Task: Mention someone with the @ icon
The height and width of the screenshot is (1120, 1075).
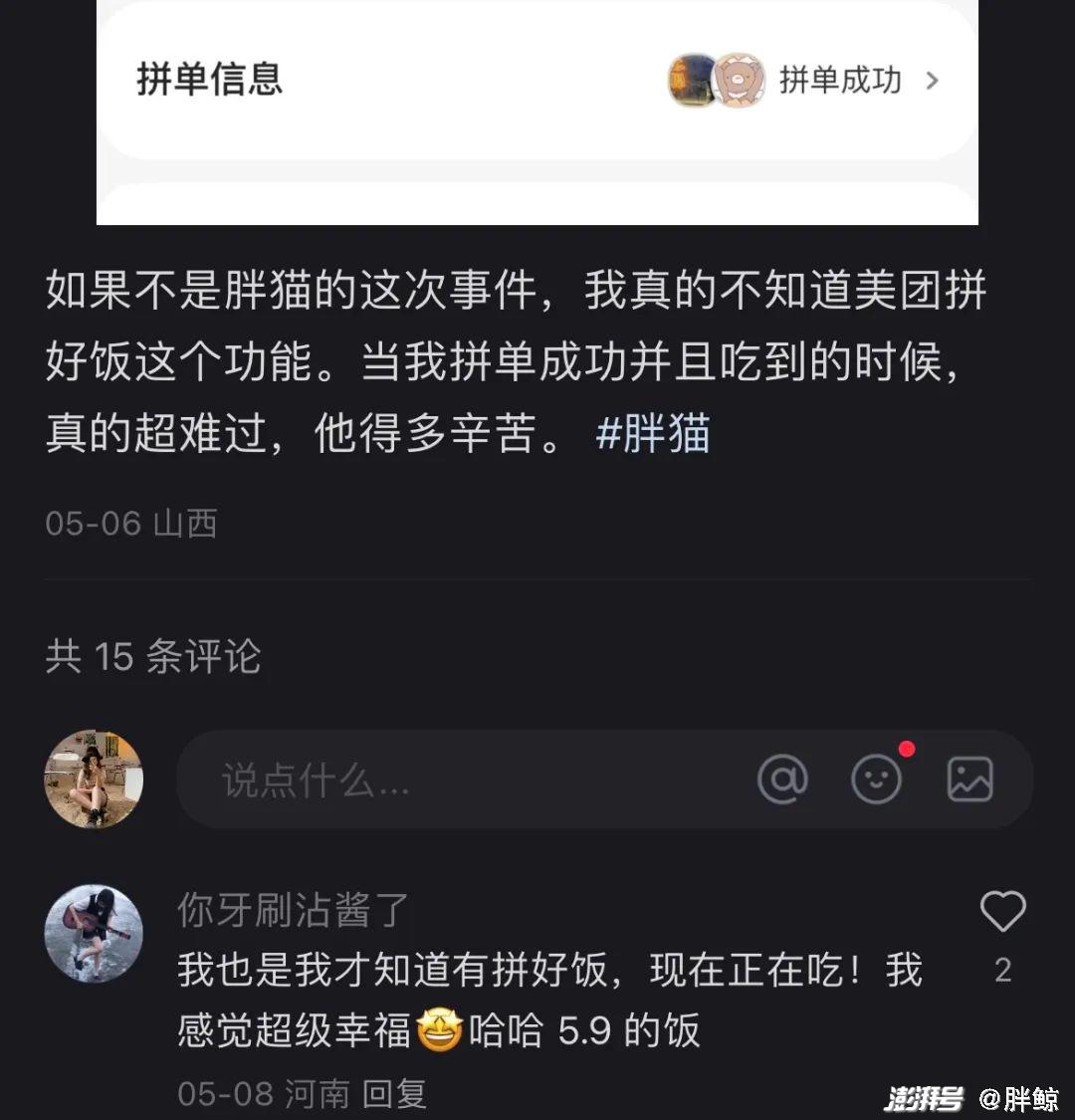Action: pos(782,780)
